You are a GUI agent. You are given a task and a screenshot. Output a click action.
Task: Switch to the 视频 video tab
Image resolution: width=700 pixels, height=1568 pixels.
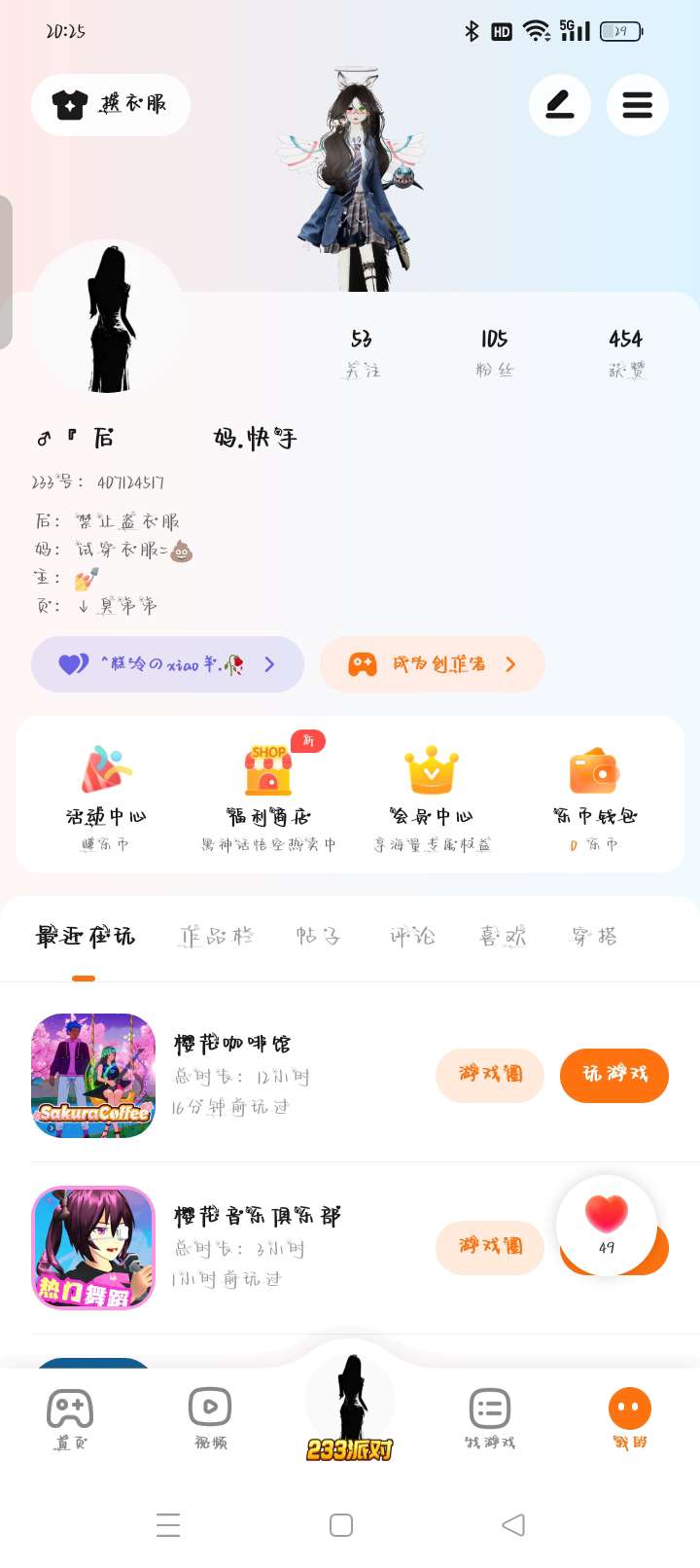(210, 1418)
